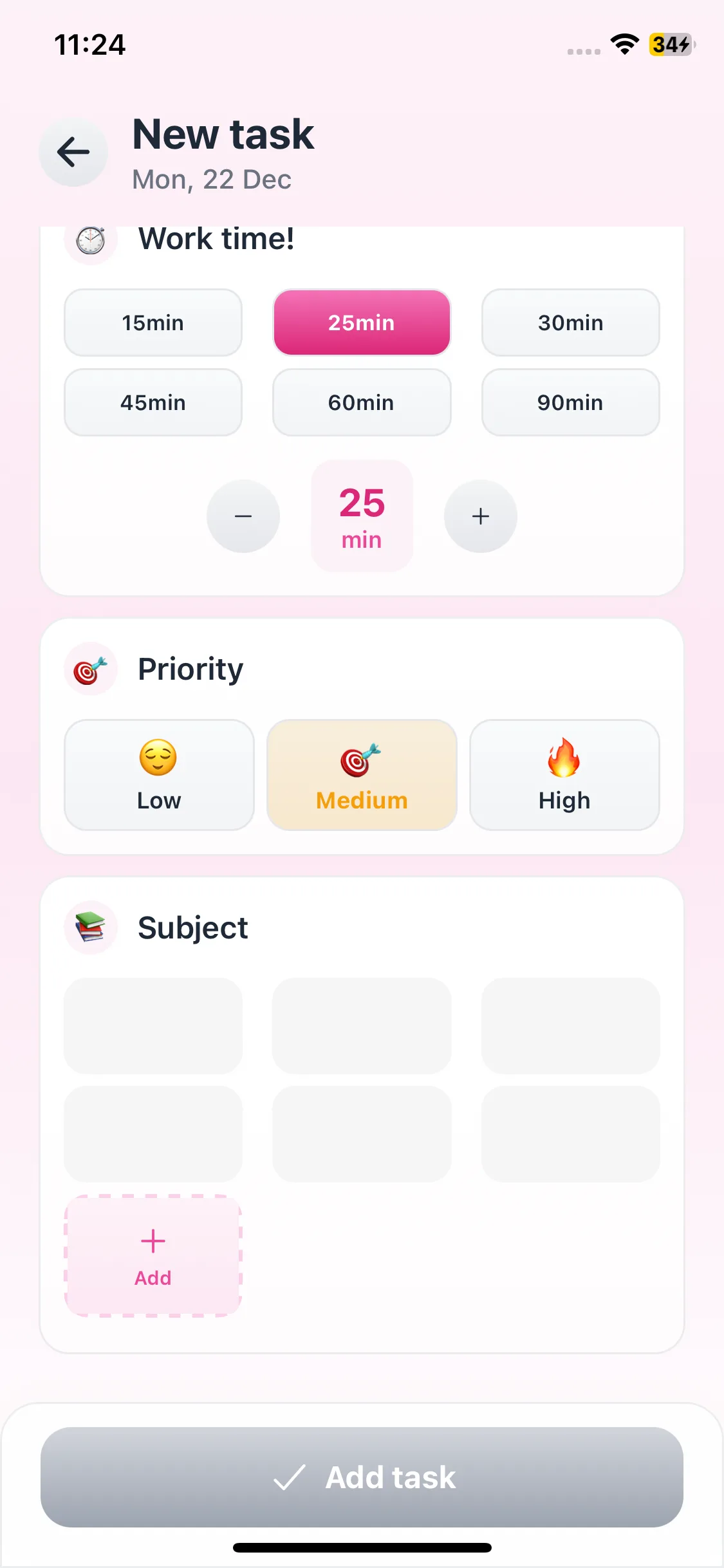Tap the Add task button
Image resolution: width=724 pixels, height=1568 pixels.
pyautogui.click(x=362, y=1477)
